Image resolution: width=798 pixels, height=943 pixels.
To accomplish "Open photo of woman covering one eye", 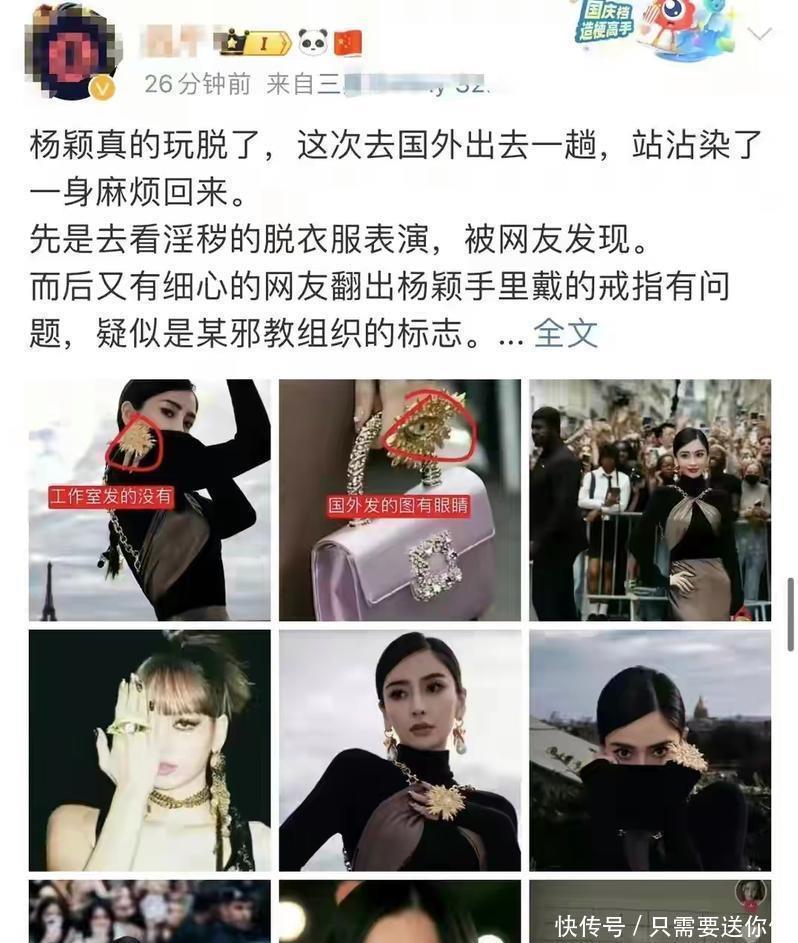I will coord(150,751).
